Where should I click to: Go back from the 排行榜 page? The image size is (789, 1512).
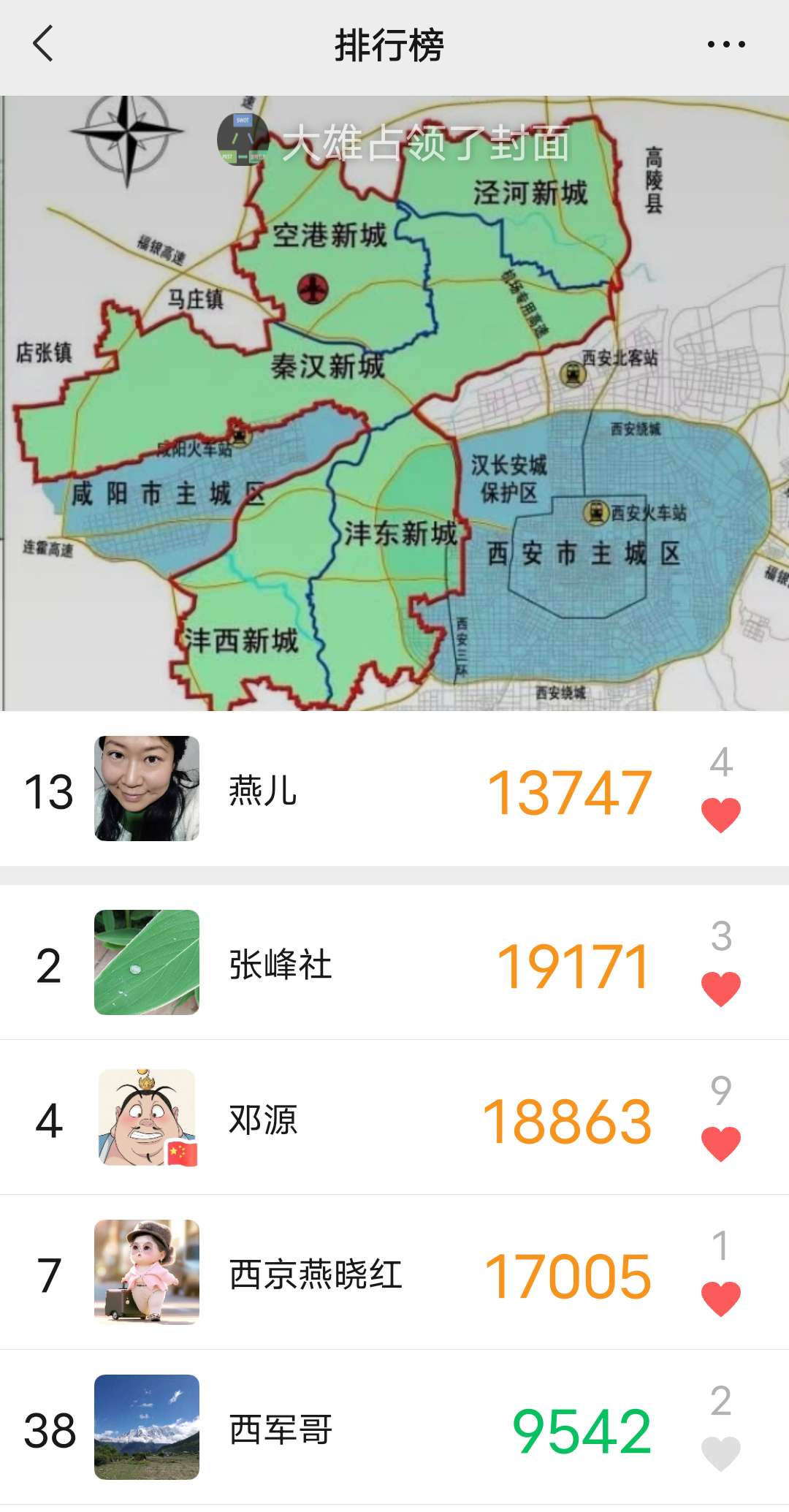44,44
